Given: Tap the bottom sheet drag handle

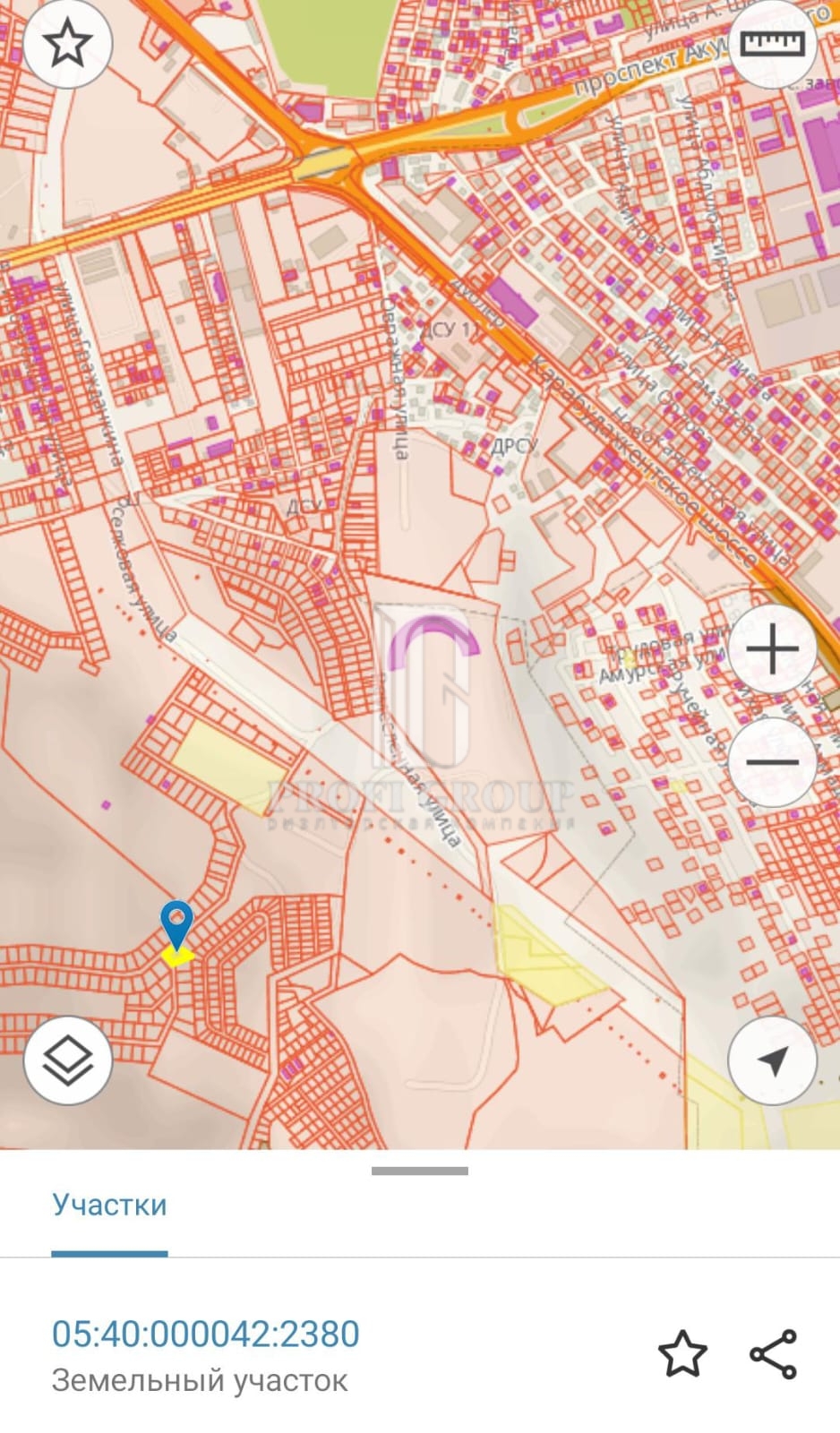Looking at the screenshot, I should click(420, 1171).
